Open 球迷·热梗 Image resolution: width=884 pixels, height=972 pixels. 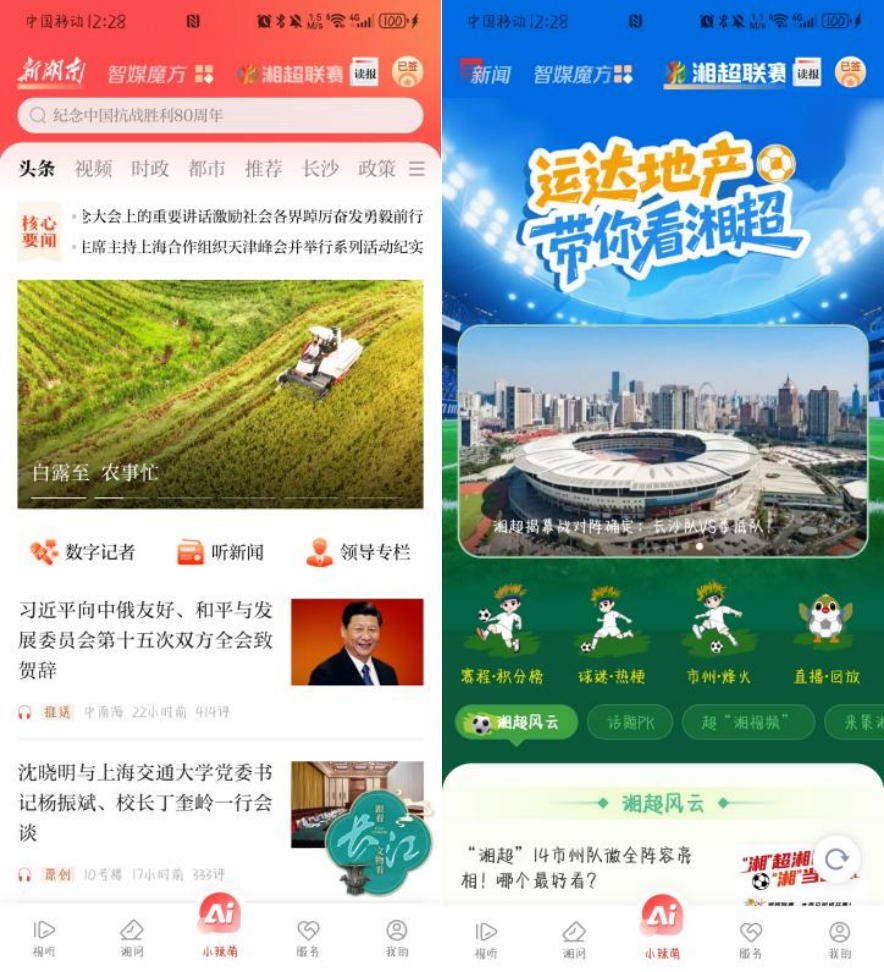(x=611, y=635)
